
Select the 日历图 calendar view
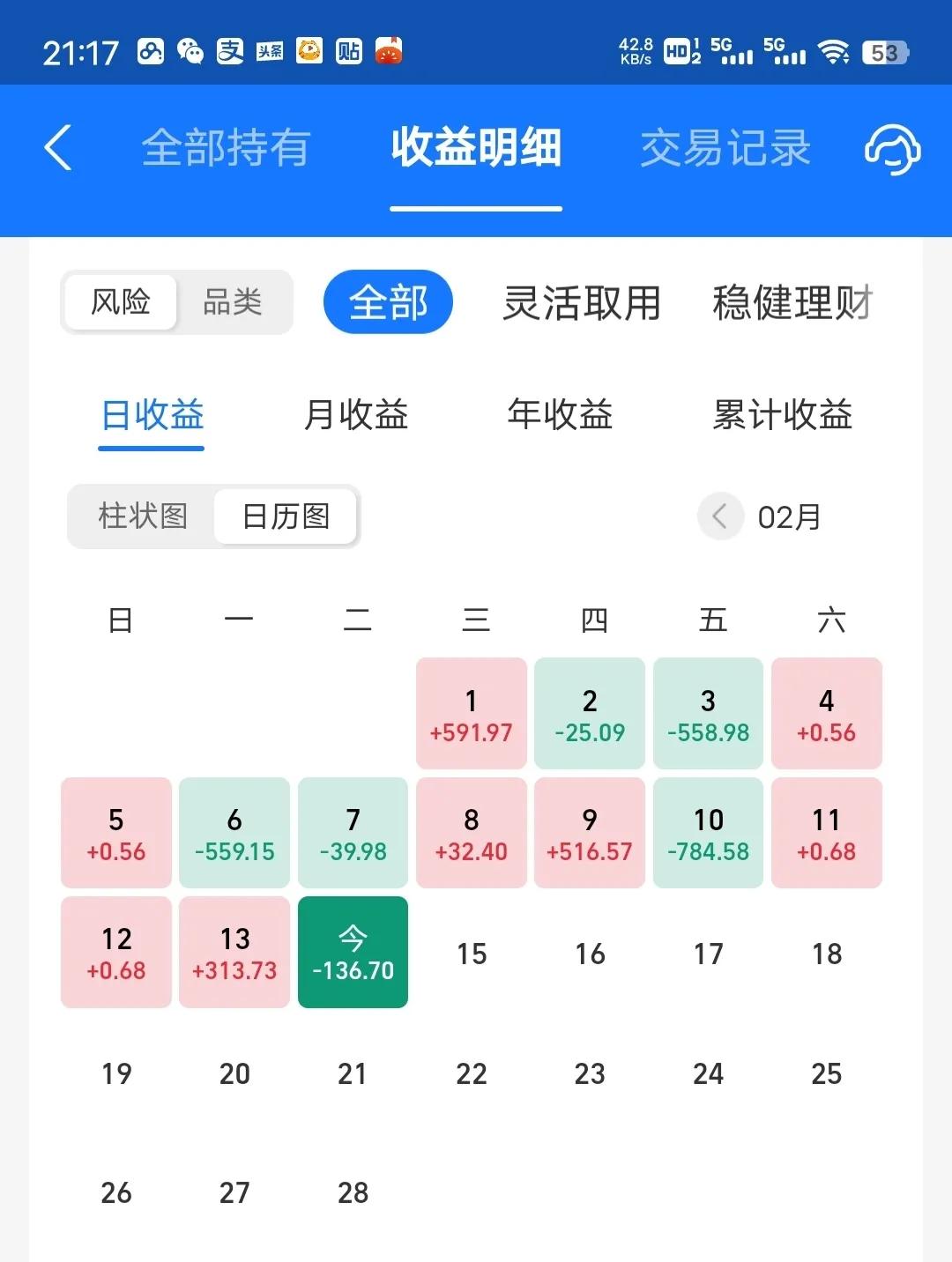(286, 516)
